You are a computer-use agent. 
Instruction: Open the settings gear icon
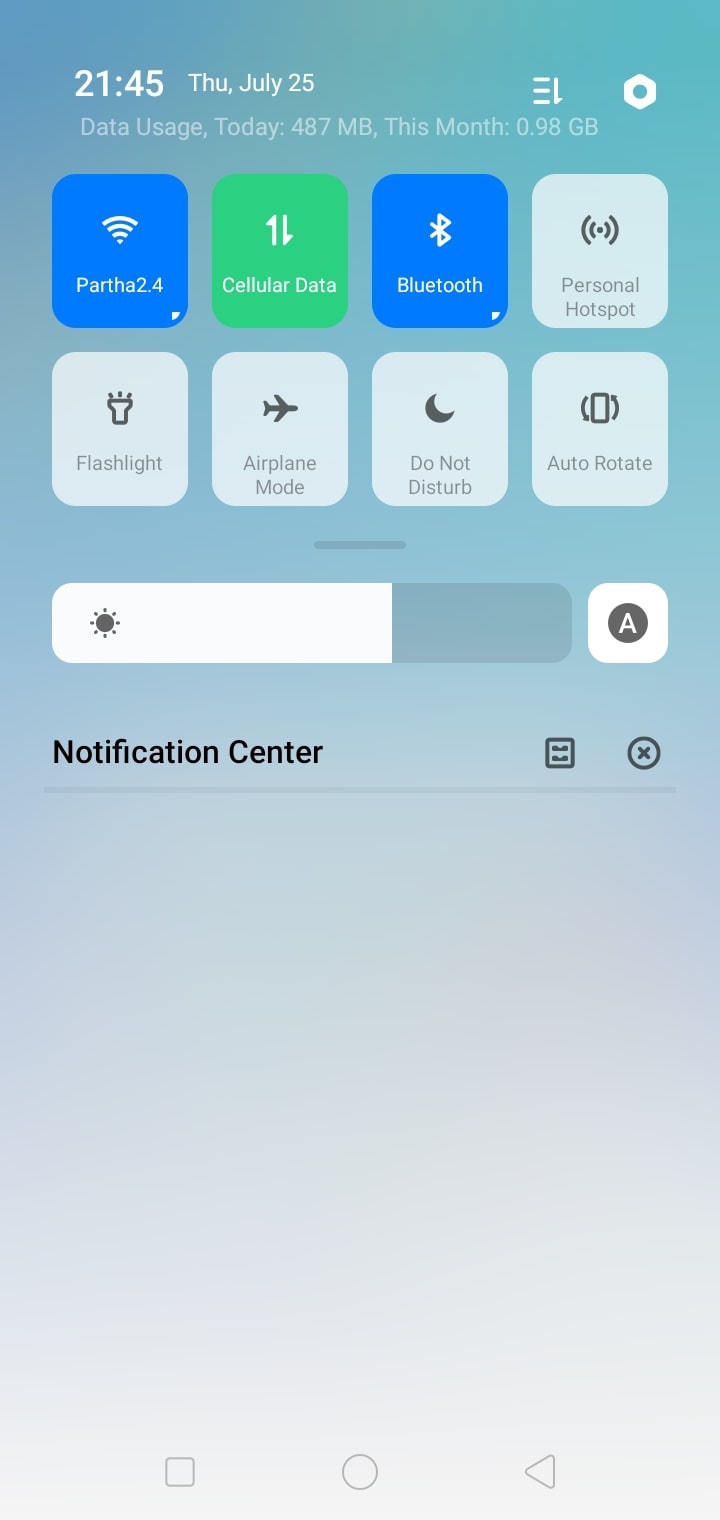click(640, 93)
